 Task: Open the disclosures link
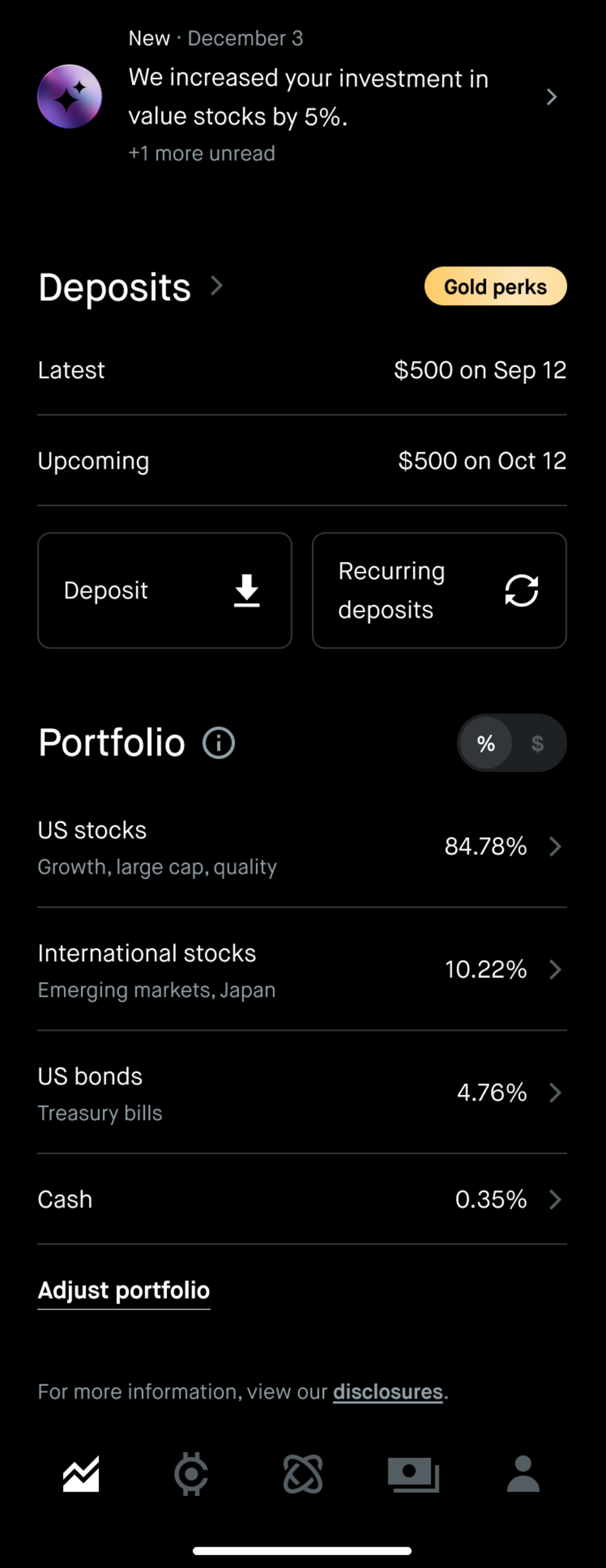[x=388, y=1391]
